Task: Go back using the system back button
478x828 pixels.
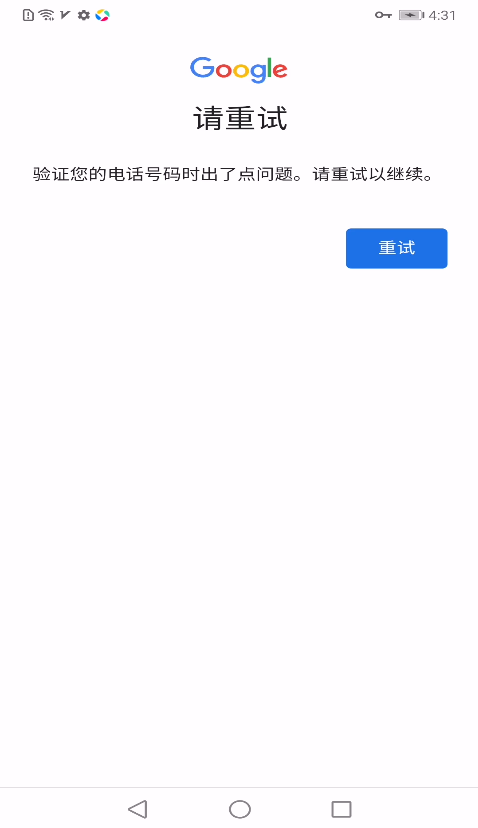Action: point(137,808)
